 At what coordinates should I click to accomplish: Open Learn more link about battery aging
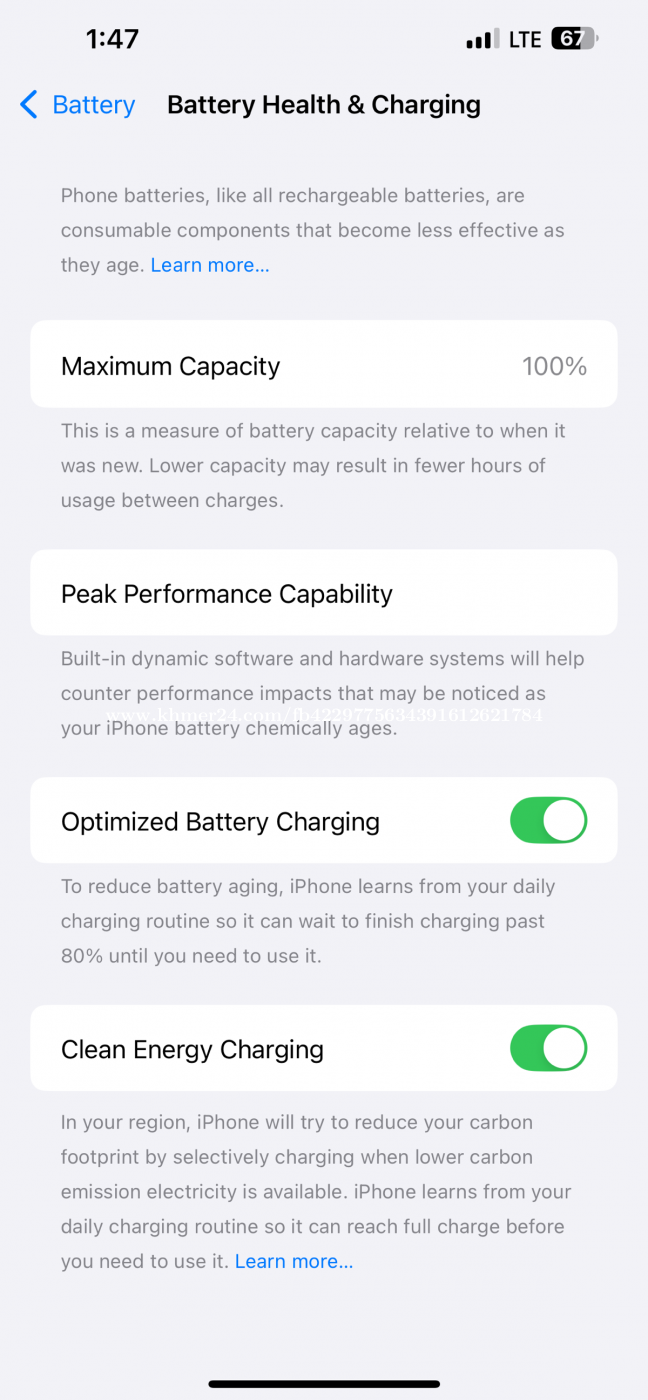tap(210, 265)
